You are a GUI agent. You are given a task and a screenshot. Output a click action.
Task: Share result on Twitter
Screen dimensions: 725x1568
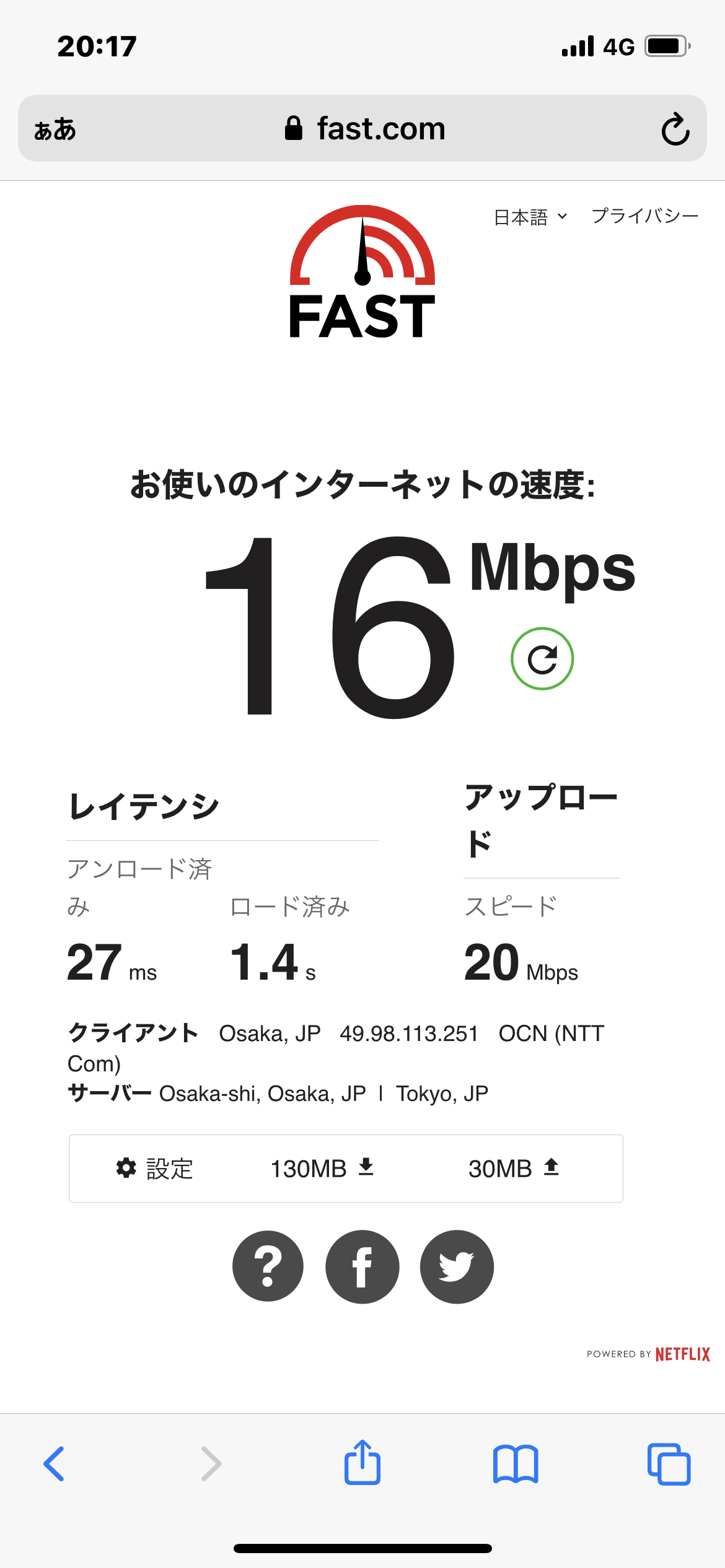[x=457, y=1266]
